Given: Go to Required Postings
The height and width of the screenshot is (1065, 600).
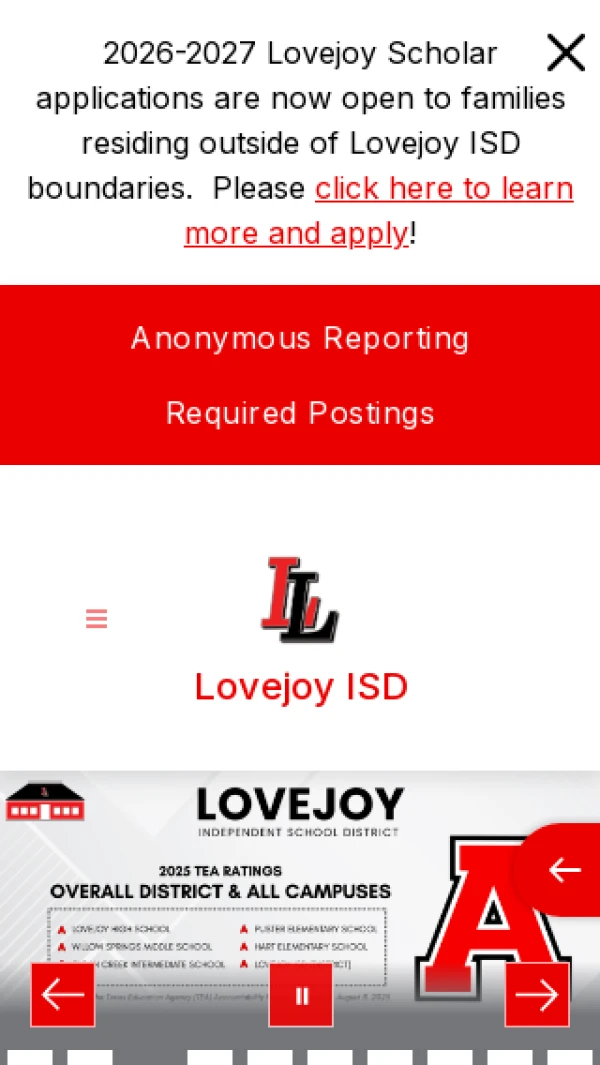Looking at the screenshot, I should pos(300,413).
